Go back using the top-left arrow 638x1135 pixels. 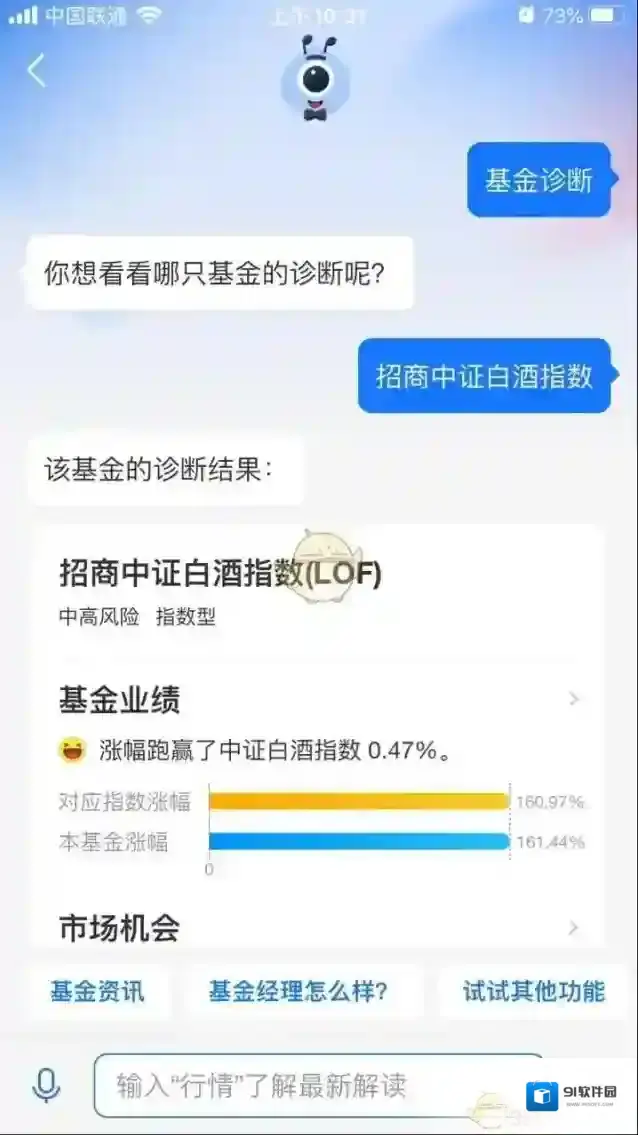(x=37, y=70)
